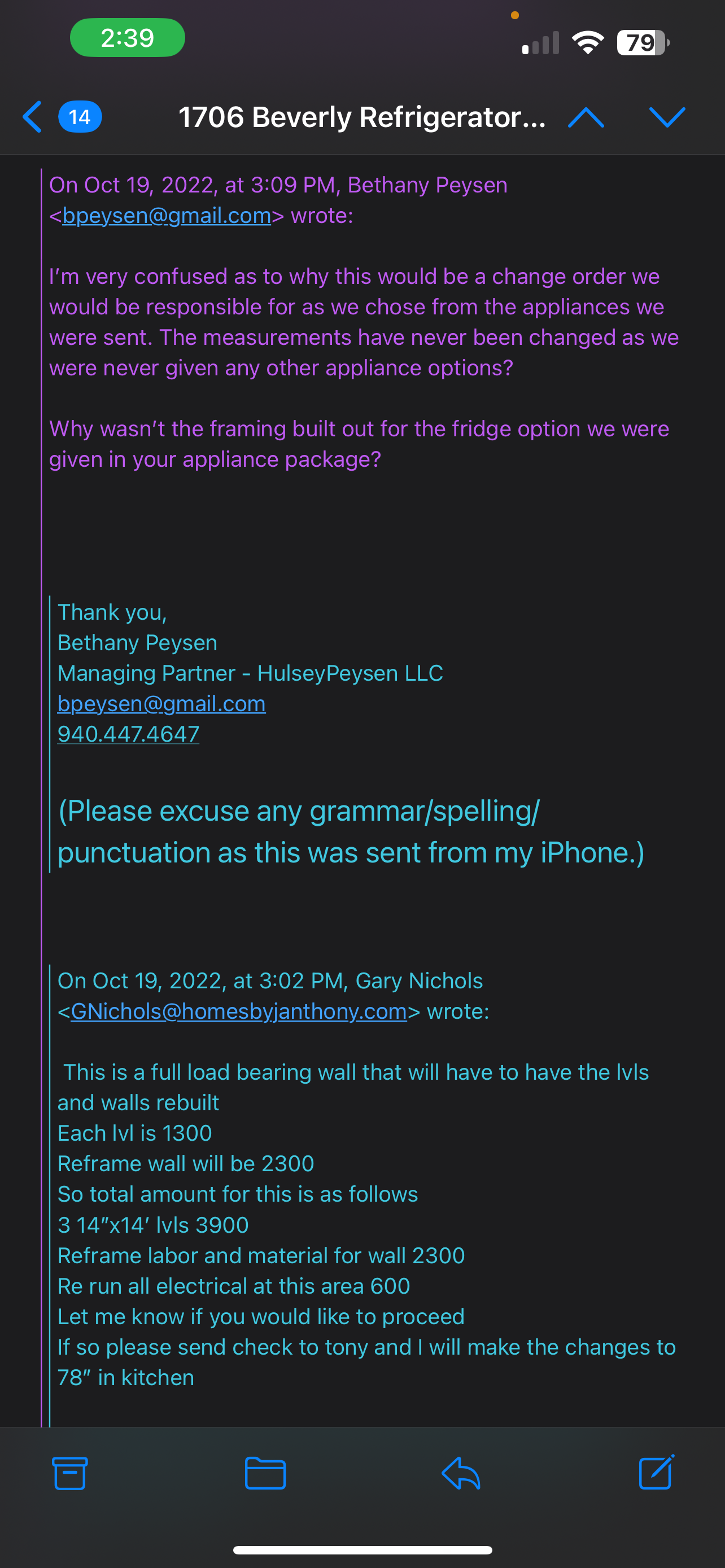This screenshot has width=725, height=1568.
Task: Call phone number 940.447.4647
Action: tap(128, 735)
